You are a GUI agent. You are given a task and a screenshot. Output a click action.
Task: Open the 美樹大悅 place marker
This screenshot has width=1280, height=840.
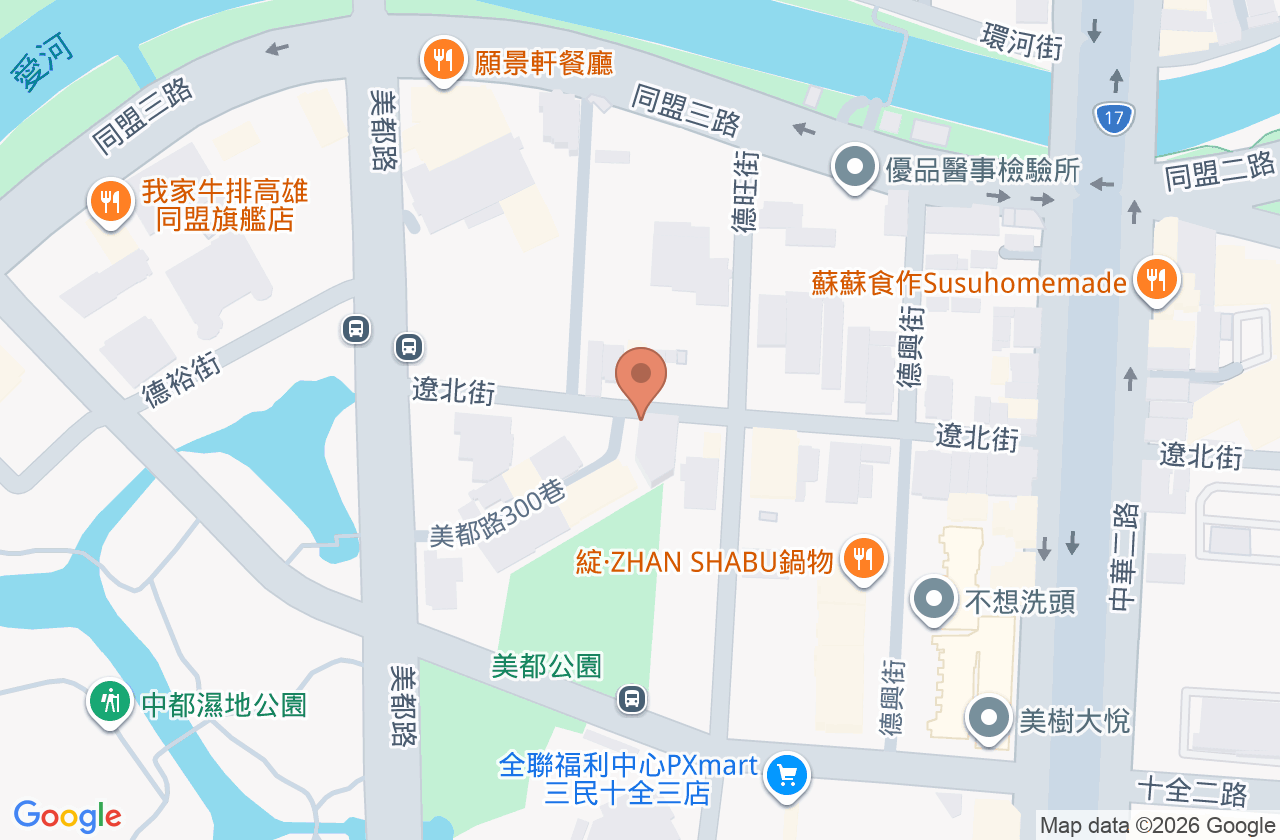[x=989, y=719]
